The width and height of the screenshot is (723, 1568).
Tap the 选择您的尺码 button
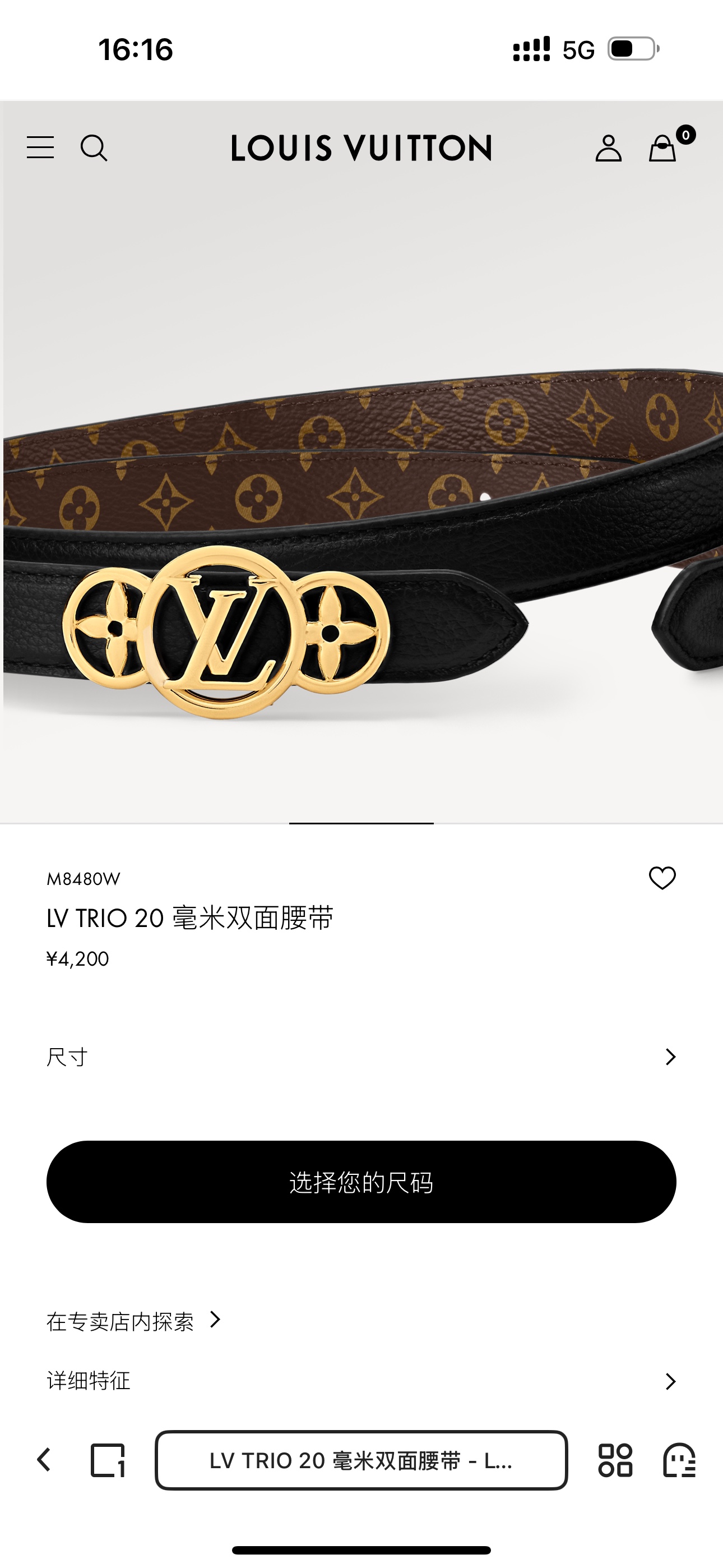pyautogui.click(x=361, y=1182)
